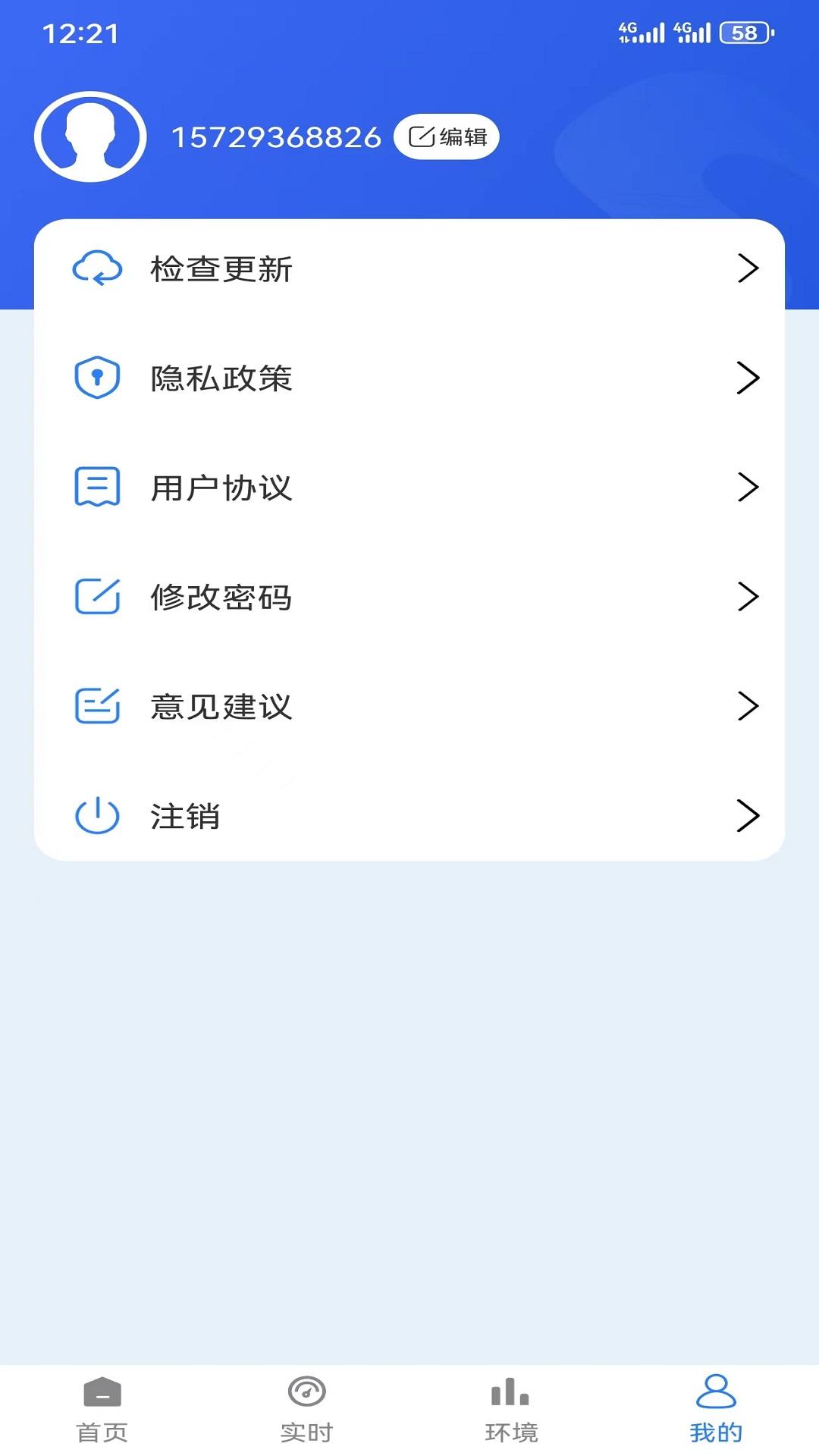Select the document icon beside 用户协议
This screenshot has height=1456, width=819.
[96, 488]
